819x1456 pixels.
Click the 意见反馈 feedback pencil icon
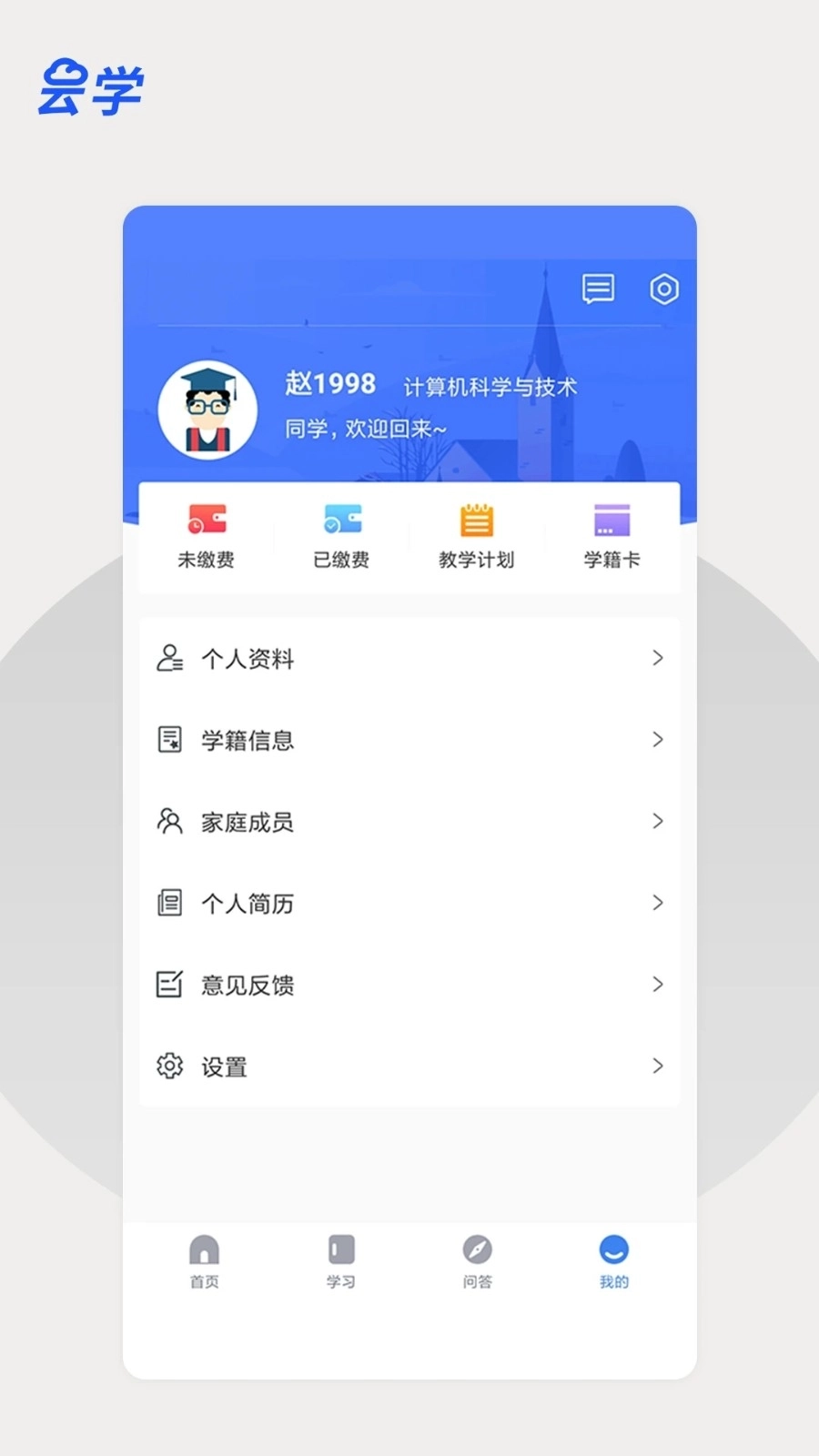pyautogui.click(x=169, y=984)
